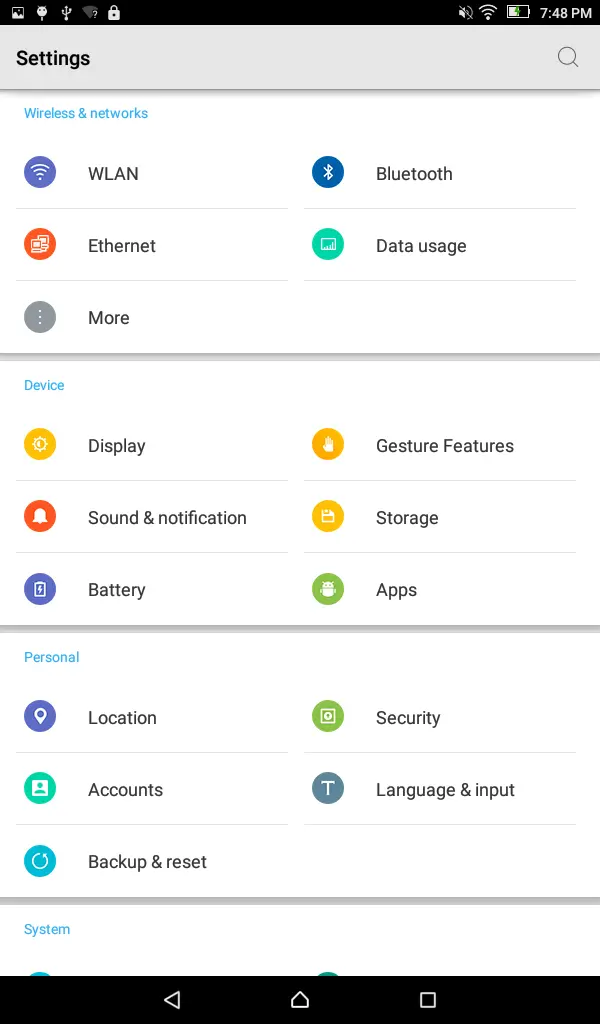Select Language & input
This screenshot has height=1024, width=600.
tap(440, 789)
